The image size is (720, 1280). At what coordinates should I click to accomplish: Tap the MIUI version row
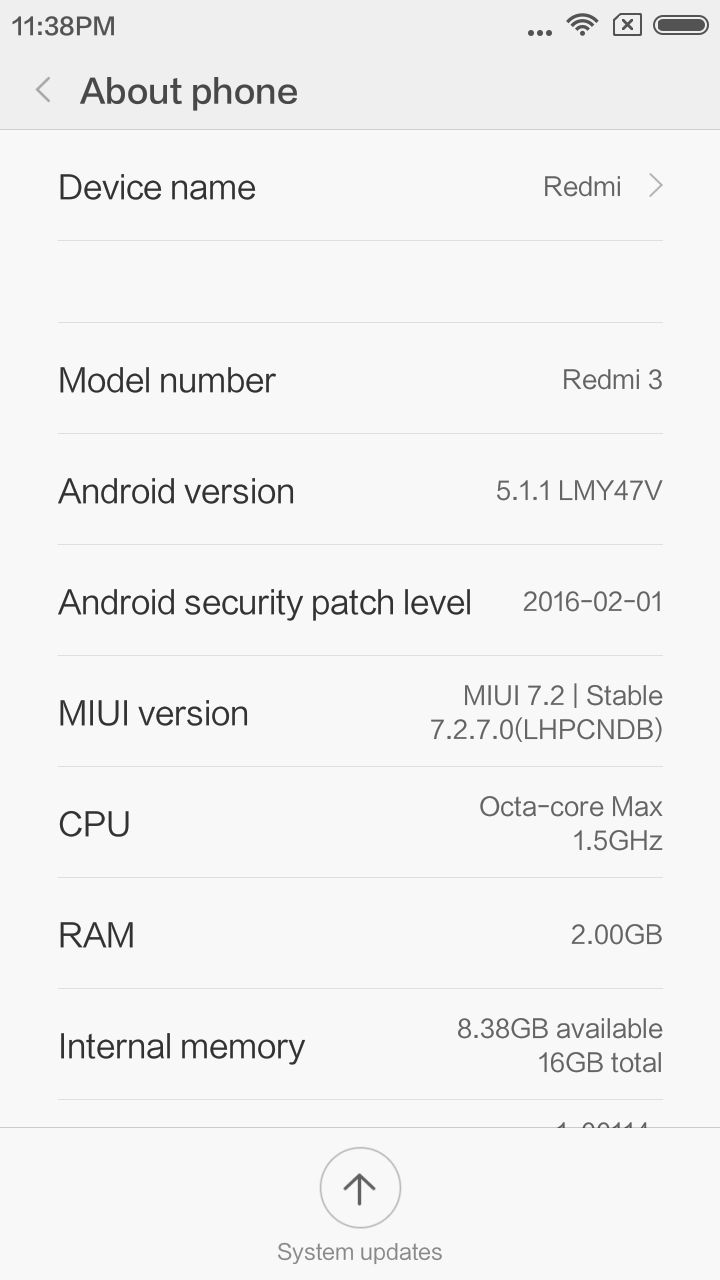click(x=360, y=713)
